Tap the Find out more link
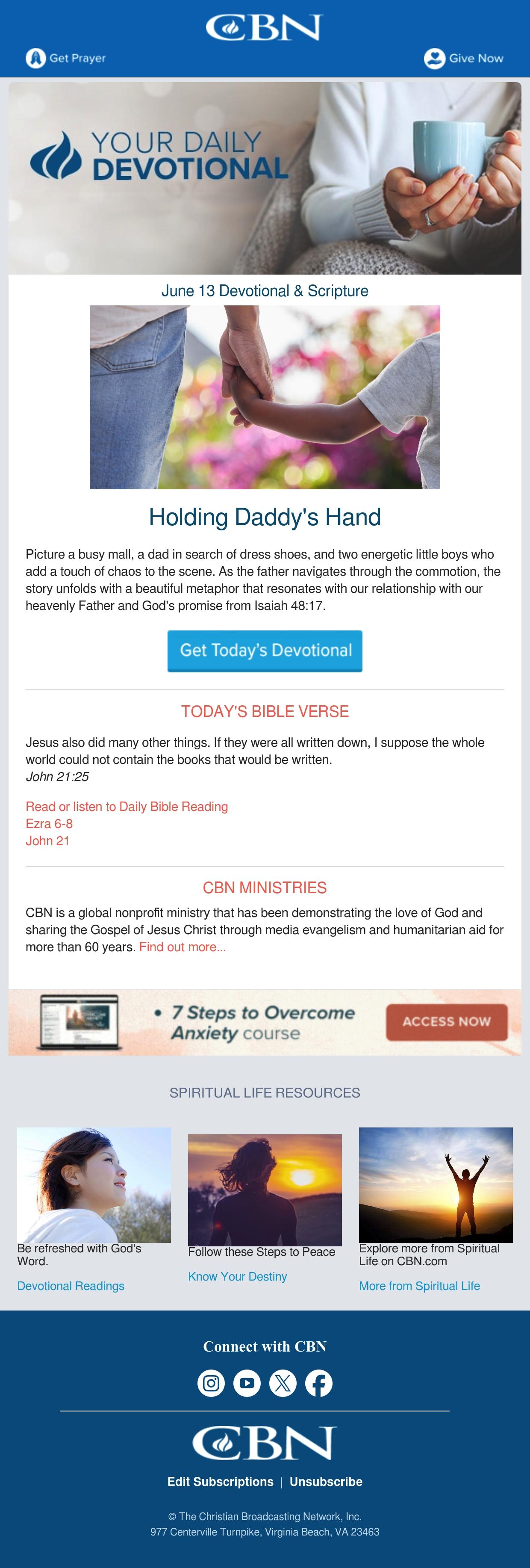The height and width of the screenshot is (1568, 530). coord(183,947)
